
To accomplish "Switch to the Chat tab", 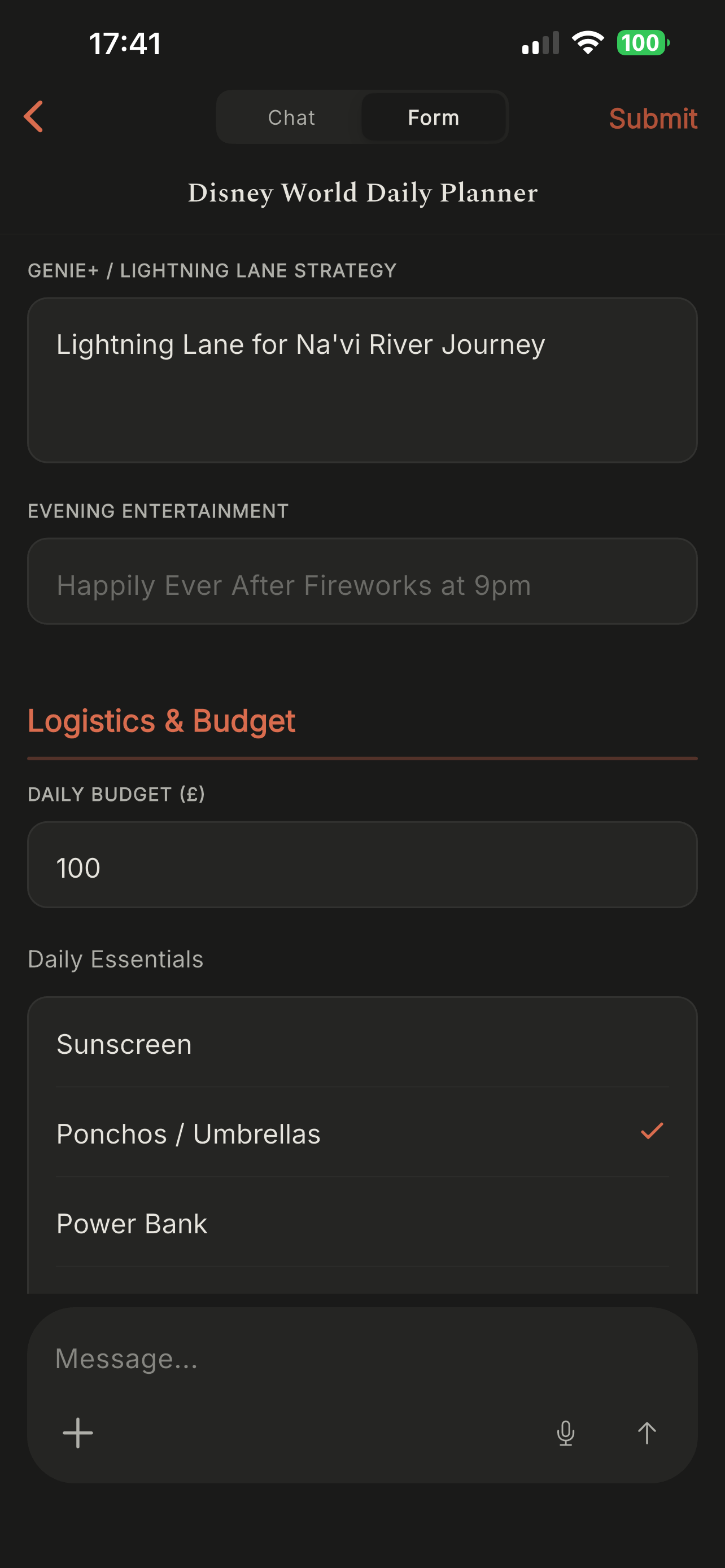I will click(x=291, y=117).
